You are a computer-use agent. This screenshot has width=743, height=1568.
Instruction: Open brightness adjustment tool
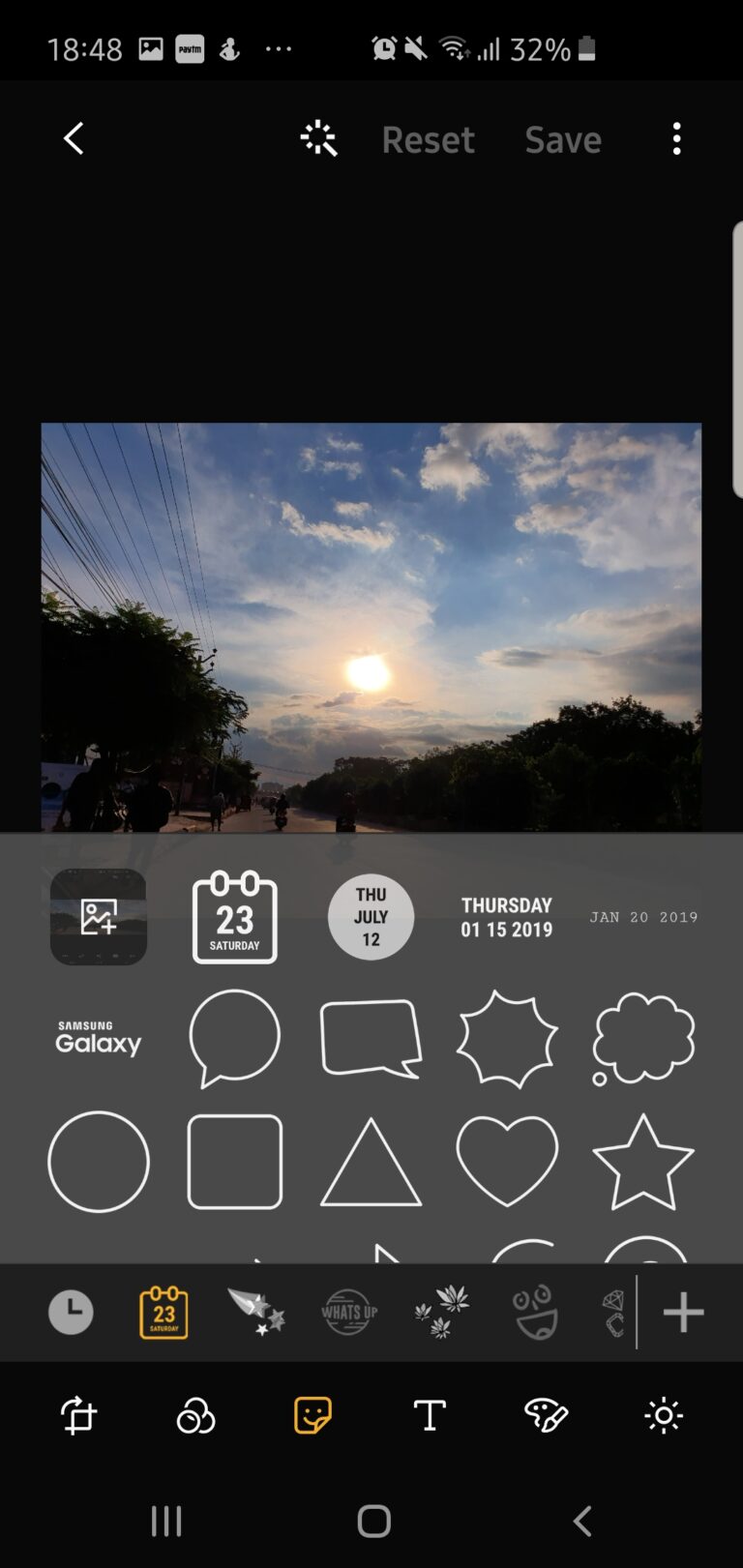(664, 1415)
